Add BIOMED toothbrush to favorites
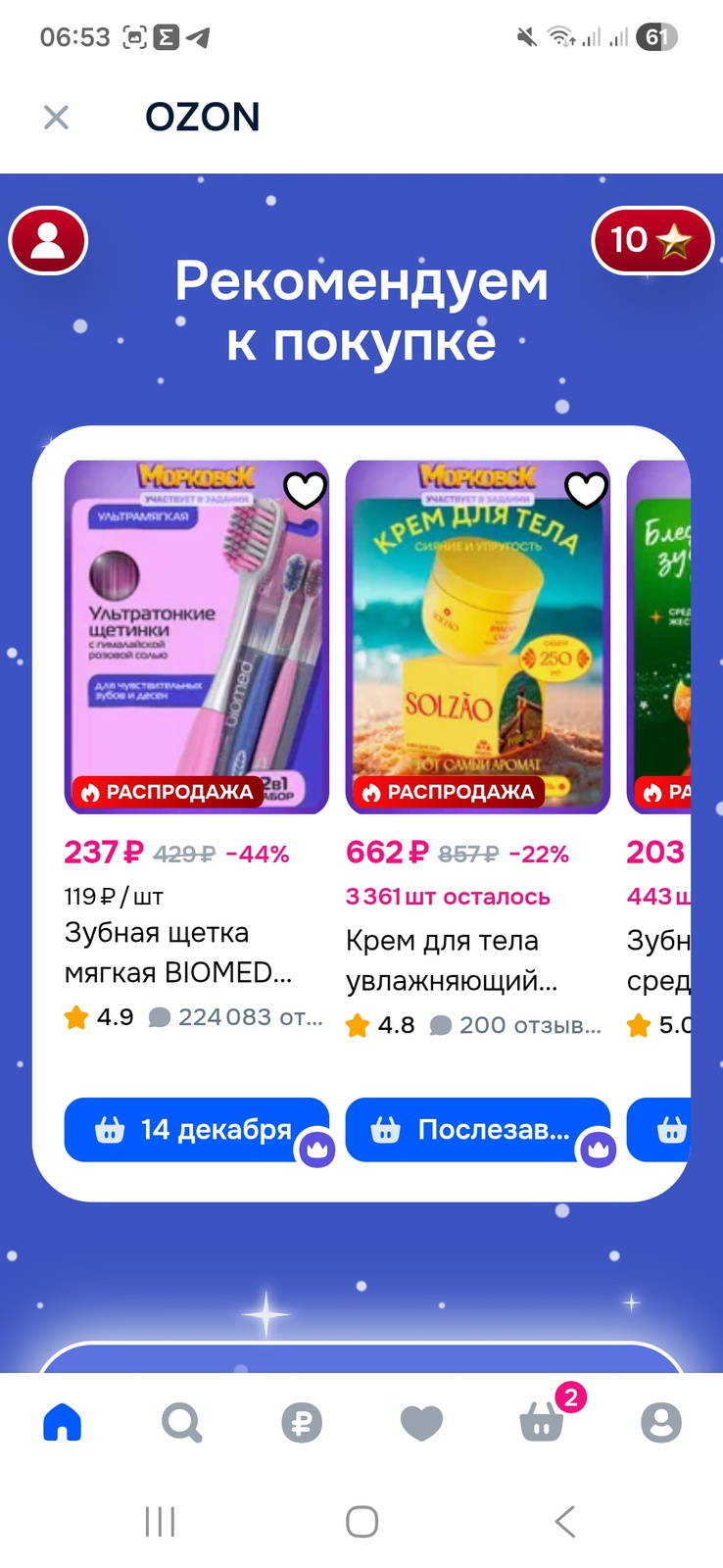 (305, 489)
